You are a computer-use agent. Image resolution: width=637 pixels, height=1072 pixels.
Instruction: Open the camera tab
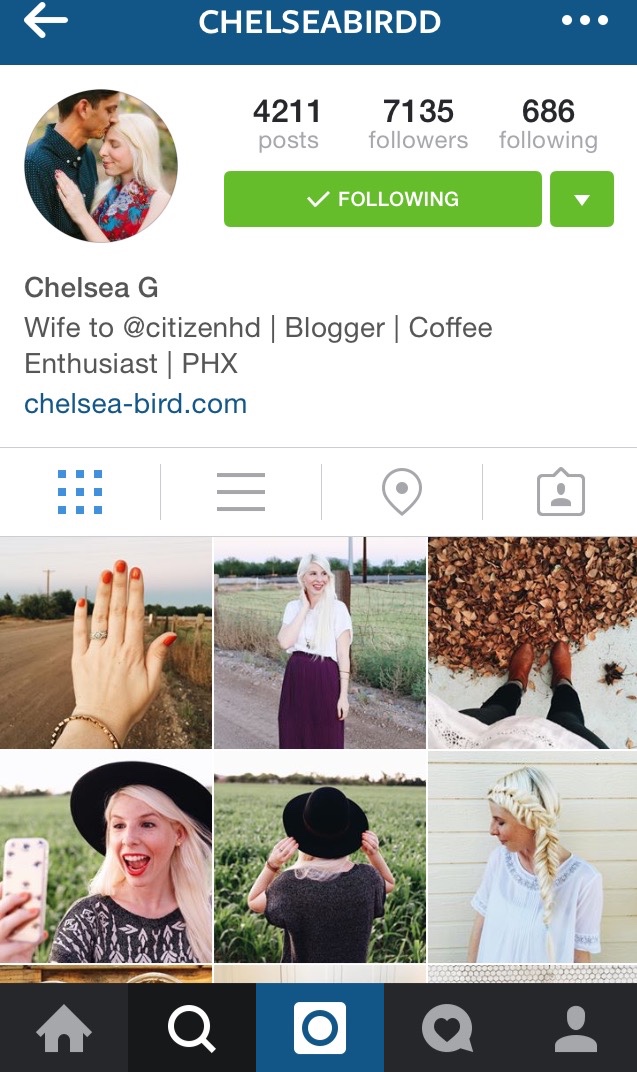(319, 1028)
